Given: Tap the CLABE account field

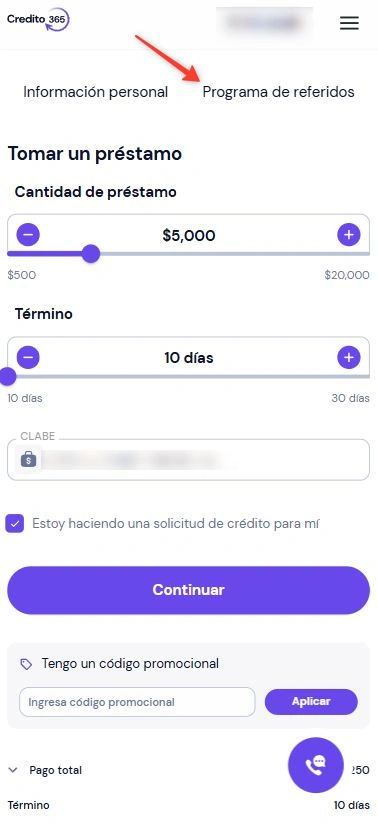Looking at the screenshot, I should (188, 459).
